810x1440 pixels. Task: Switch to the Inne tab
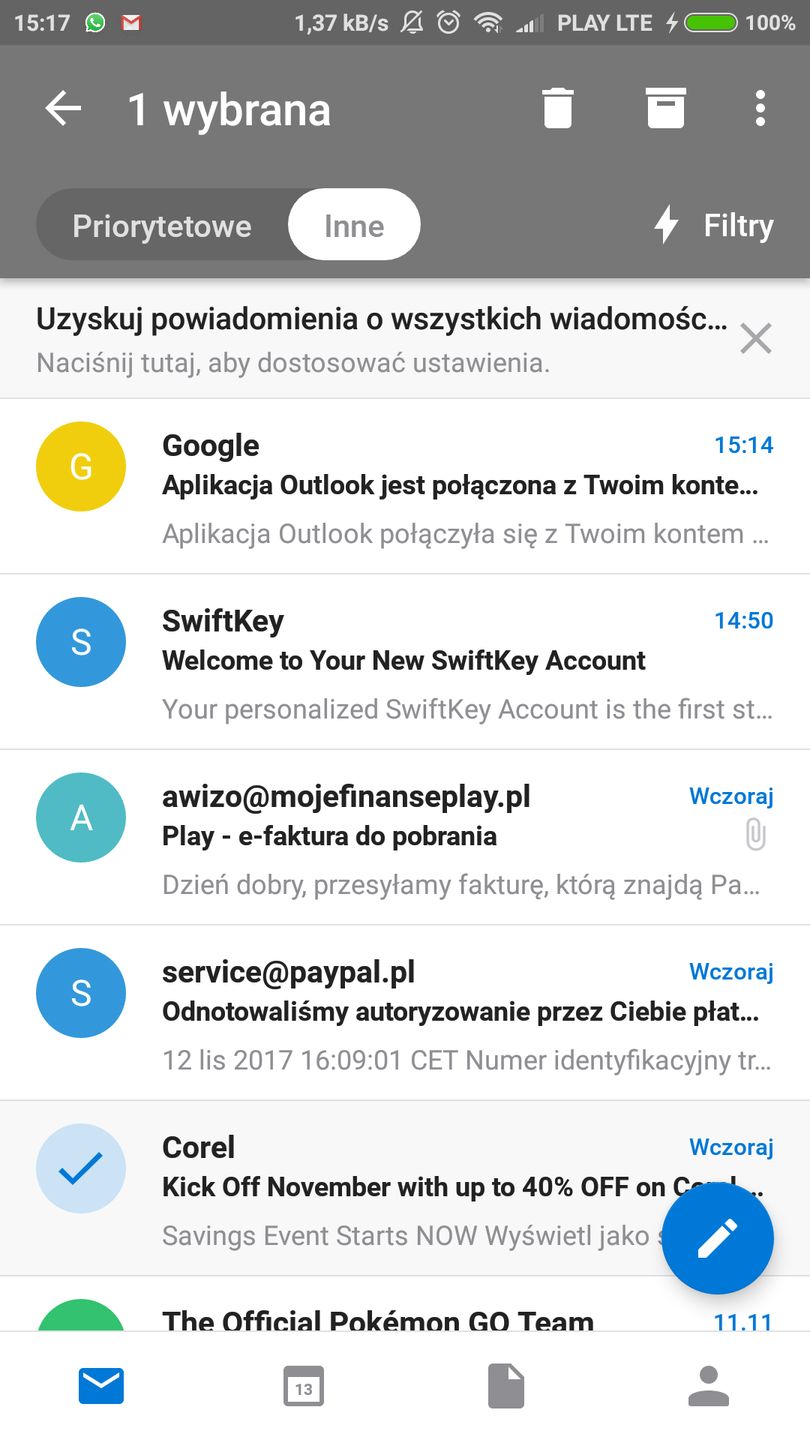354,225
